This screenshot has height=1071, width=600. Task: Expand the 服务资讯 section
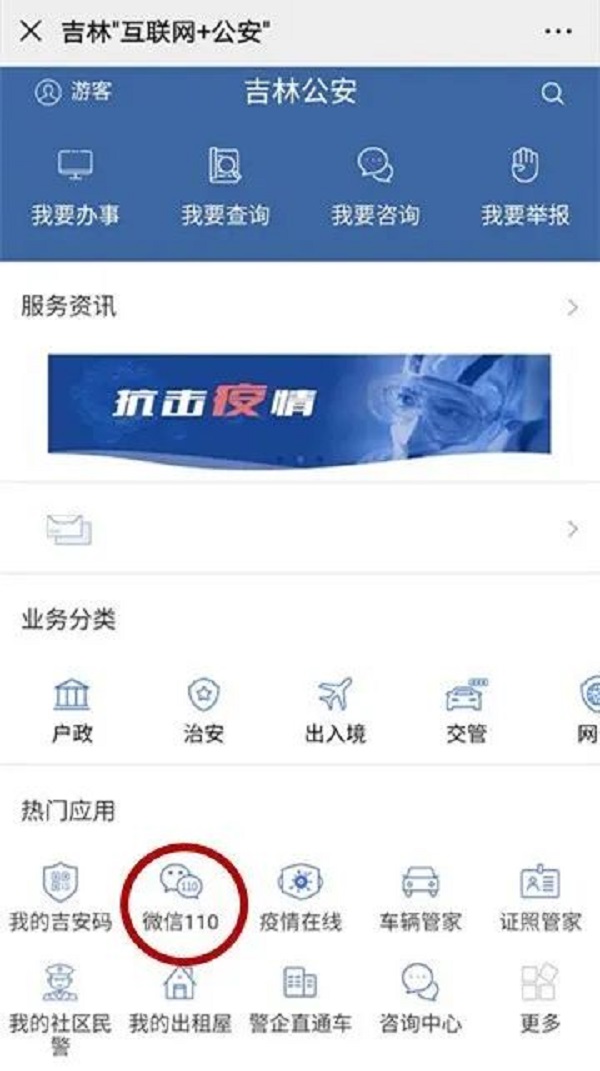572,307
